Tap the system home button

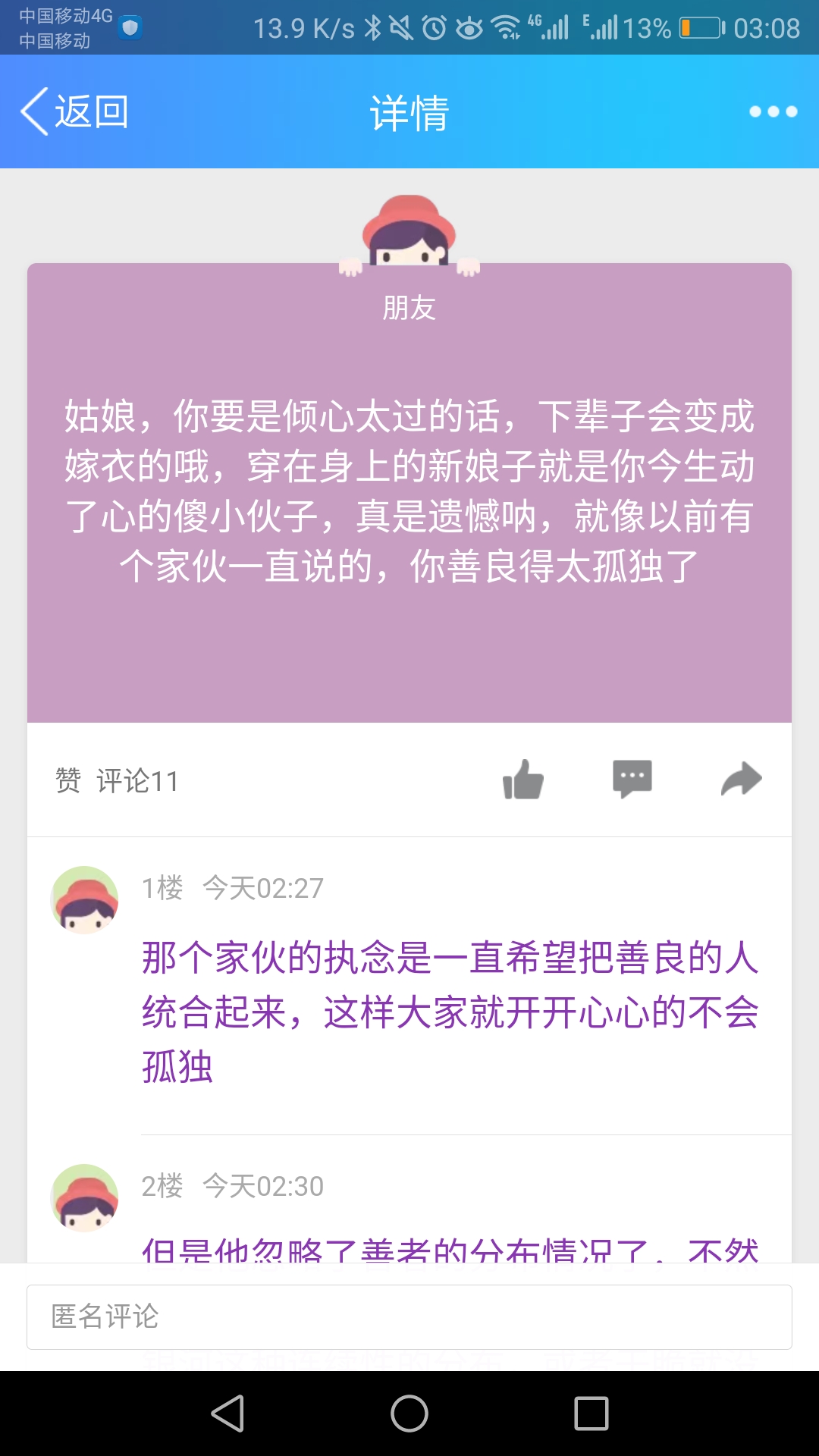(x=409, y=1414)
